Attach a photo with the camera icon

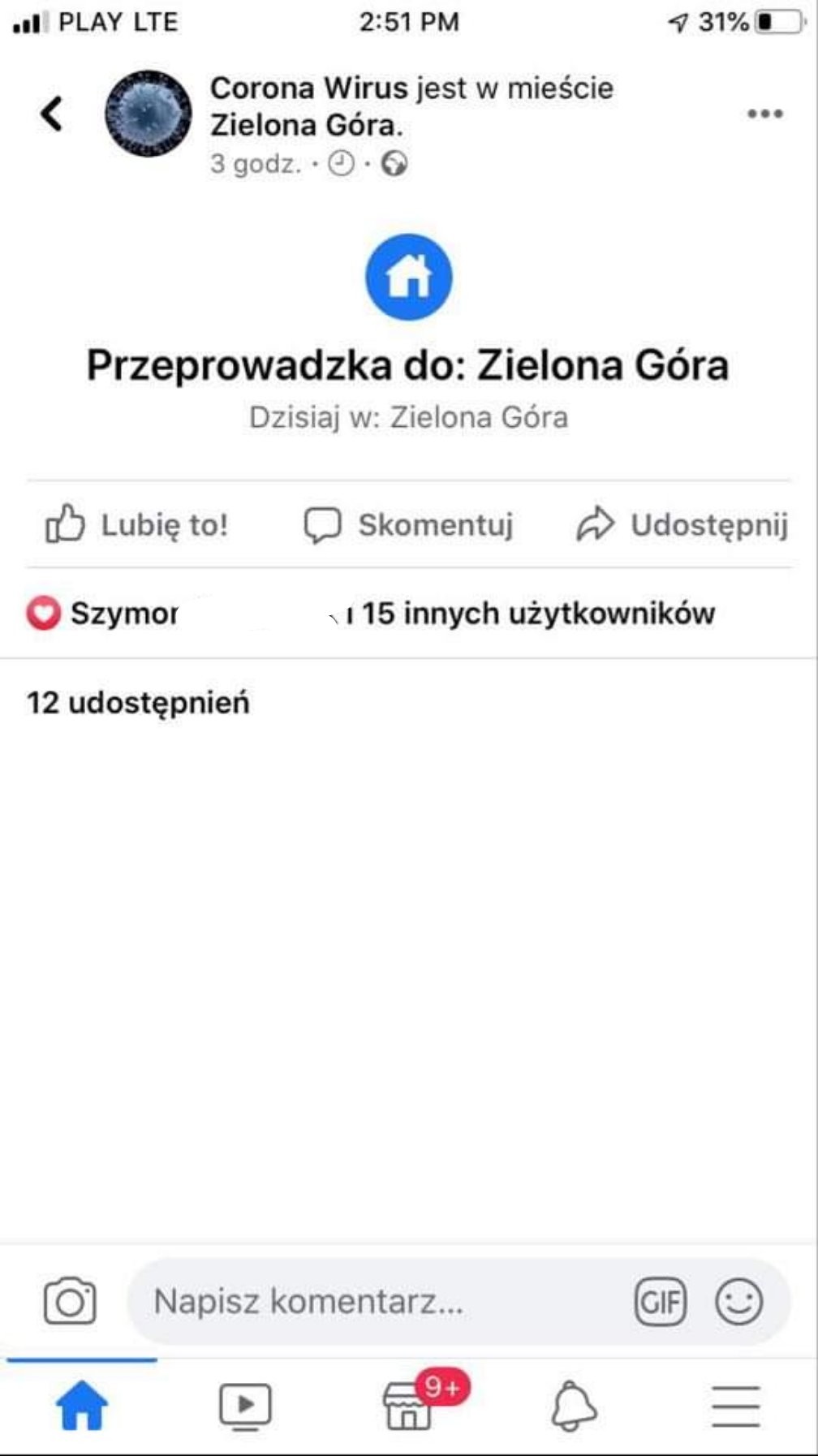[70, 1302]
